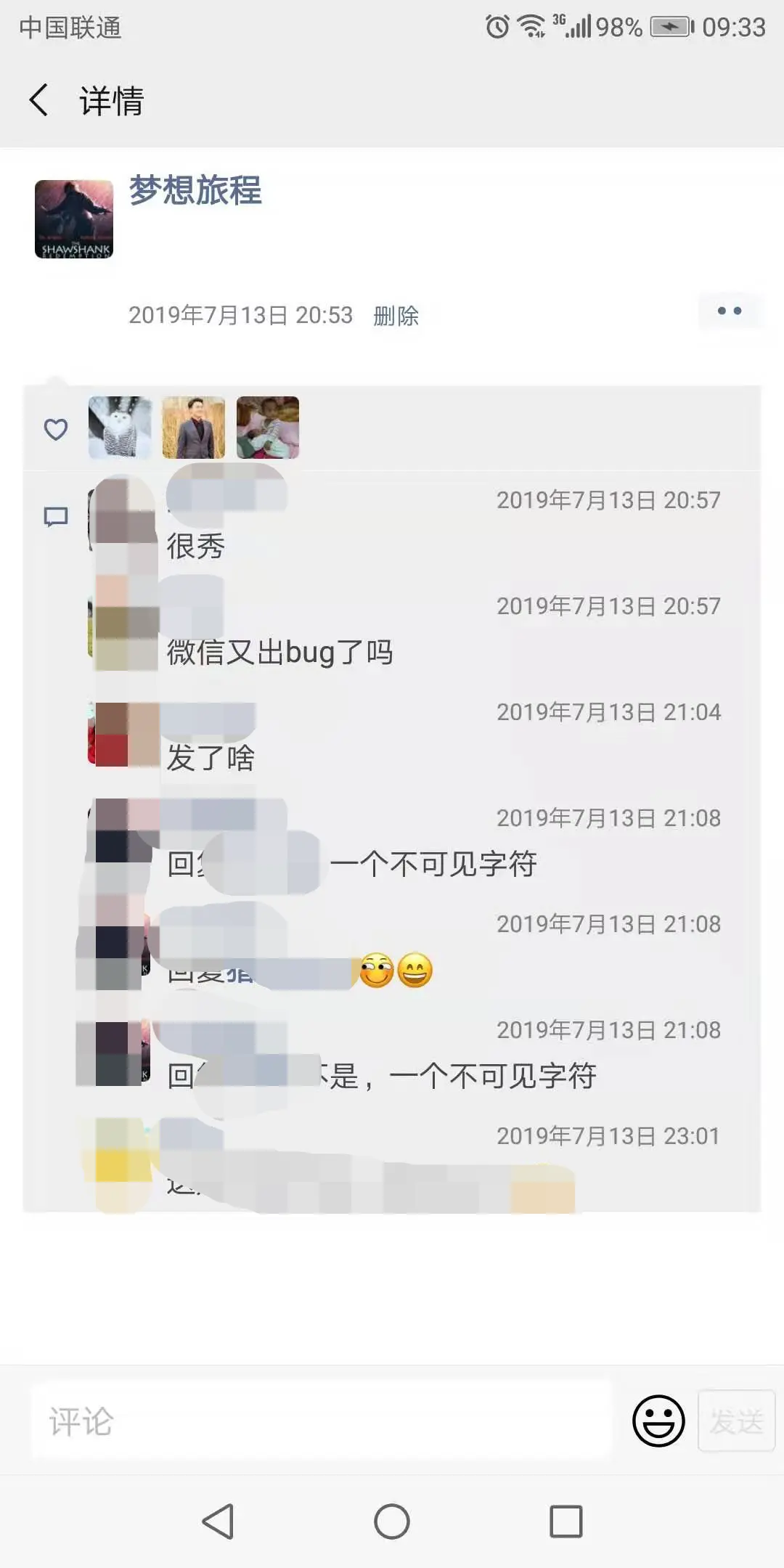Screen dimensions: 784x1568
Task: Open the emoji picker next to comment box
Action: (x=658, y=1421)
